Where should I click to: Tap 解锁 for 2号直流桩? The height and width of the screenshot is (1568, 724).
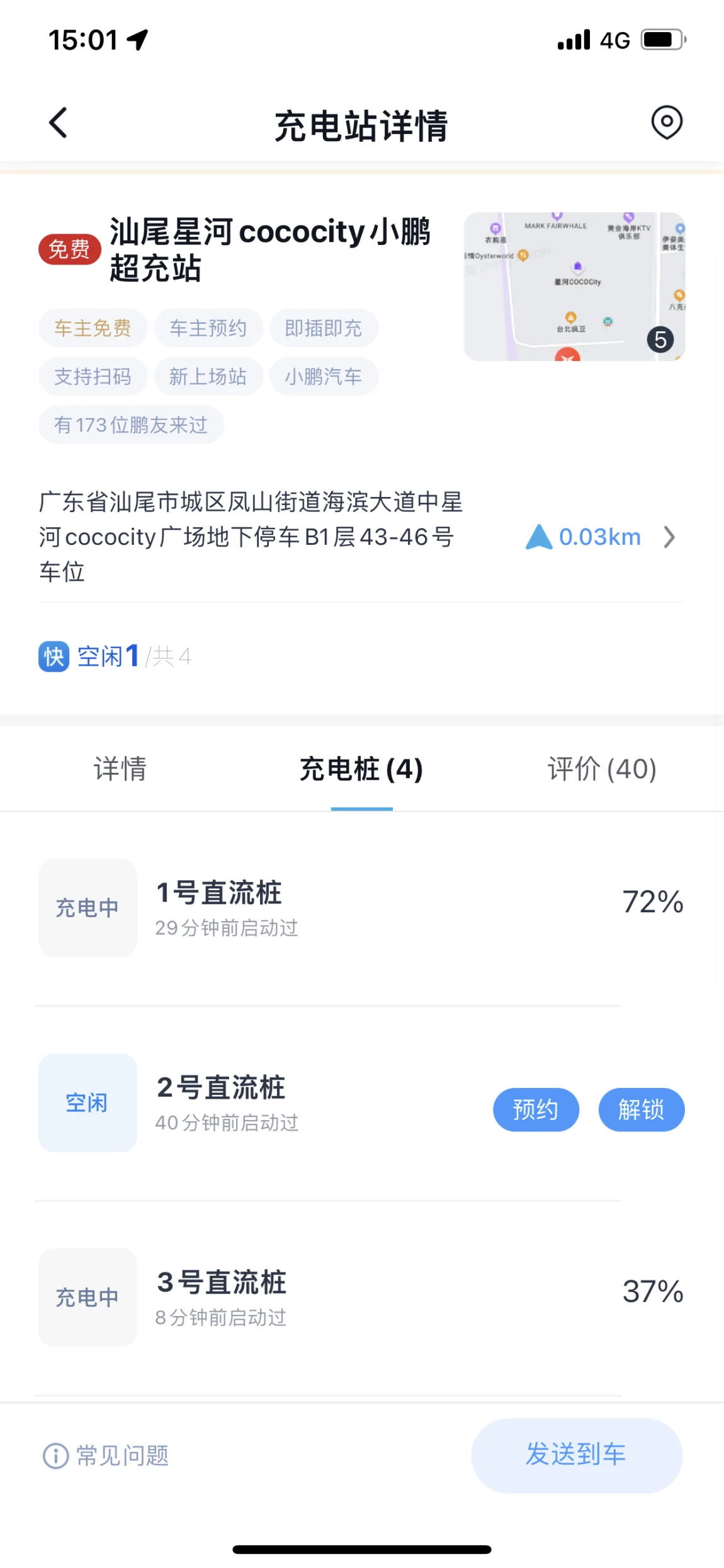[x=642, y=1109]
